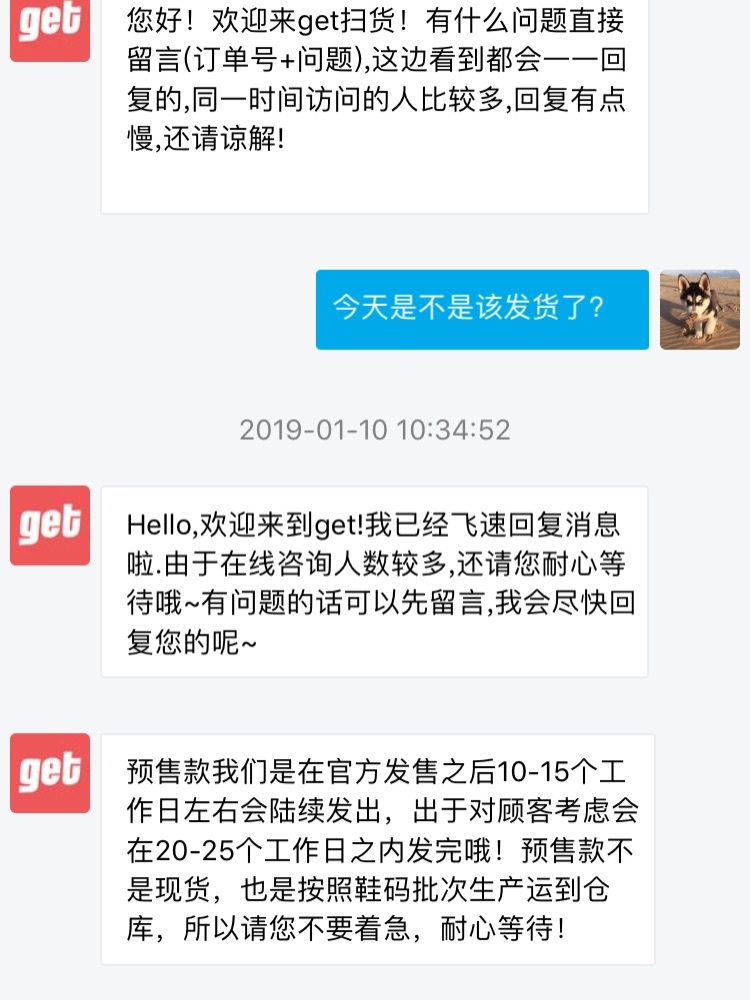The image size is (750, 1000).
Task: Open the husky profile avatar beside the sent message
Action: click(x=699, y=309)
